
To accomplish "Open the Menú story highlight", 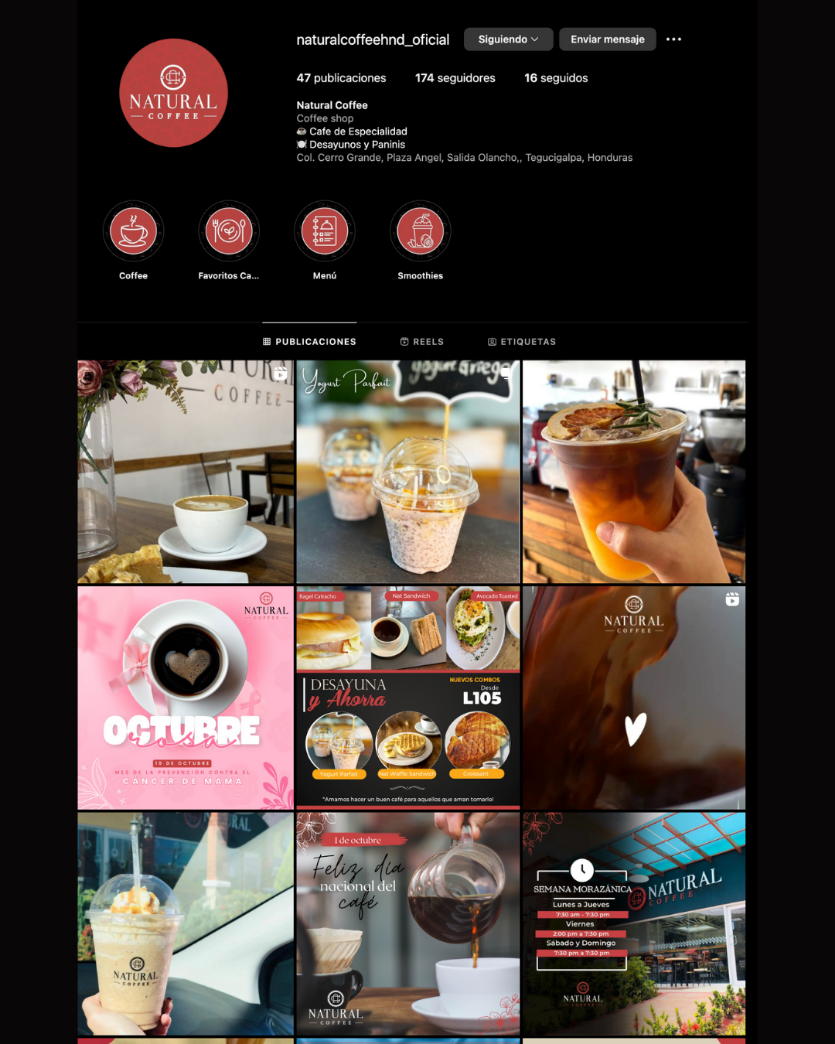I will tap(324, 232).
